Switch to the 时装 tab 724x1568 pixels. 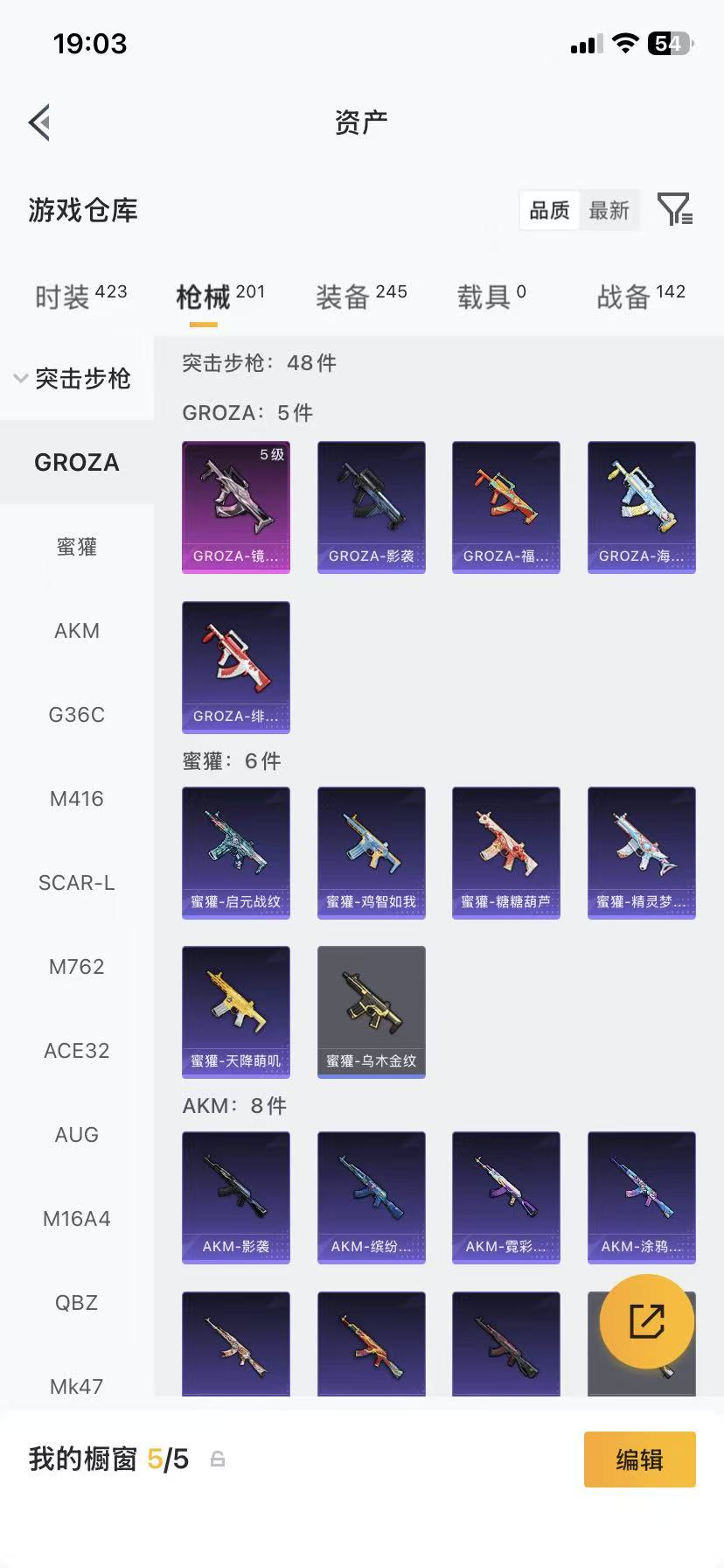click(80, 297)
